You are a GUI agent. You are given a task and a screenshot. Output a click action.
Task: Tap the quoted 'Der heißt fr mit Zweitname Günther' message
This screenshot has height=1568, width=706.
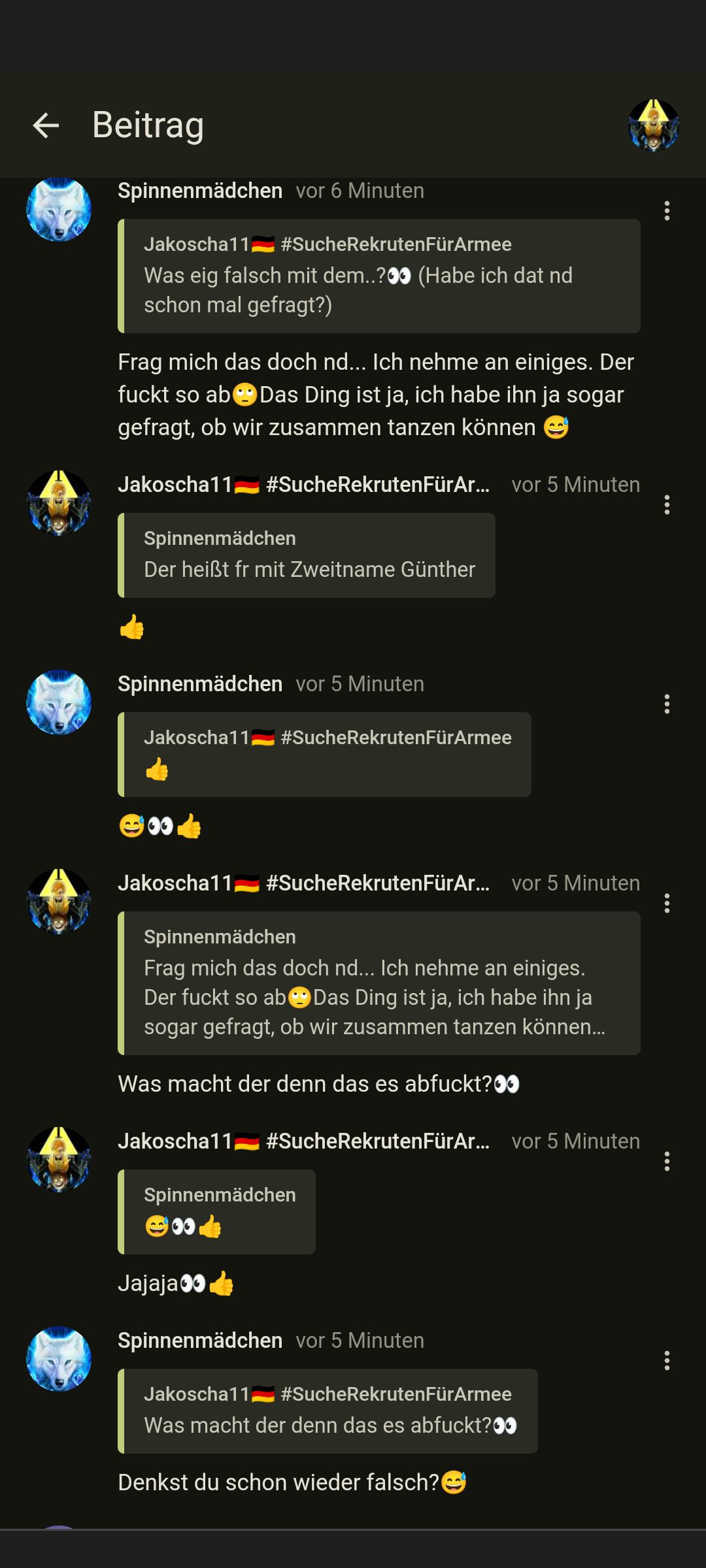[x=307, y=555]
